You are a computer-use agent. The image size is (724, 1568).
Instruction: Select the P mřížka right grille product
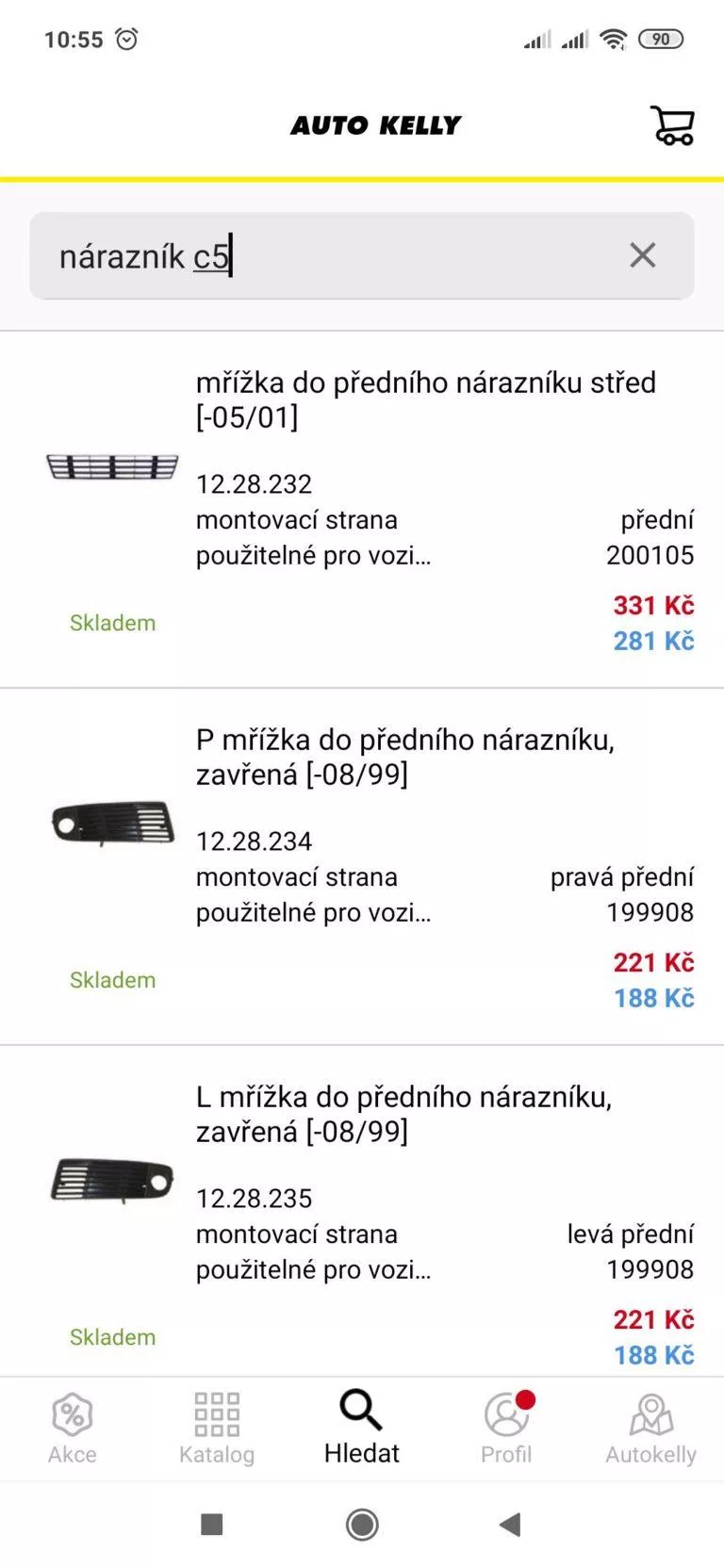coord(405,758)
